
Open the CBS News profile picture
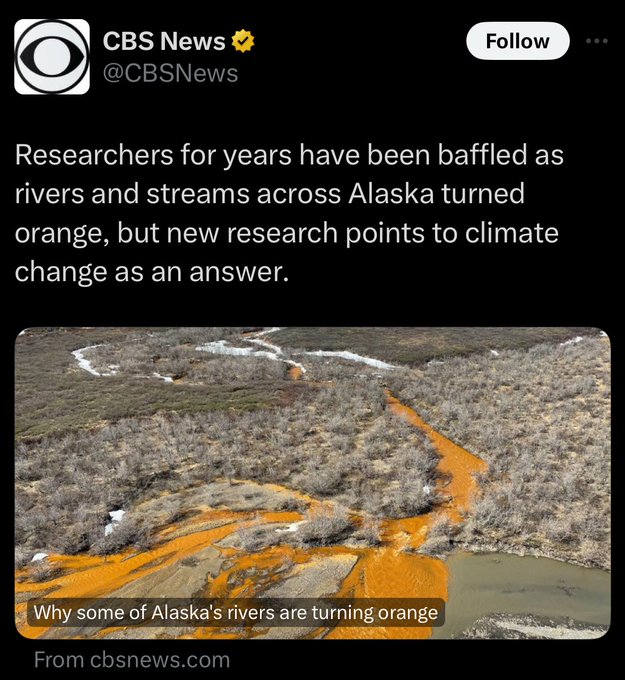point(51,57)
